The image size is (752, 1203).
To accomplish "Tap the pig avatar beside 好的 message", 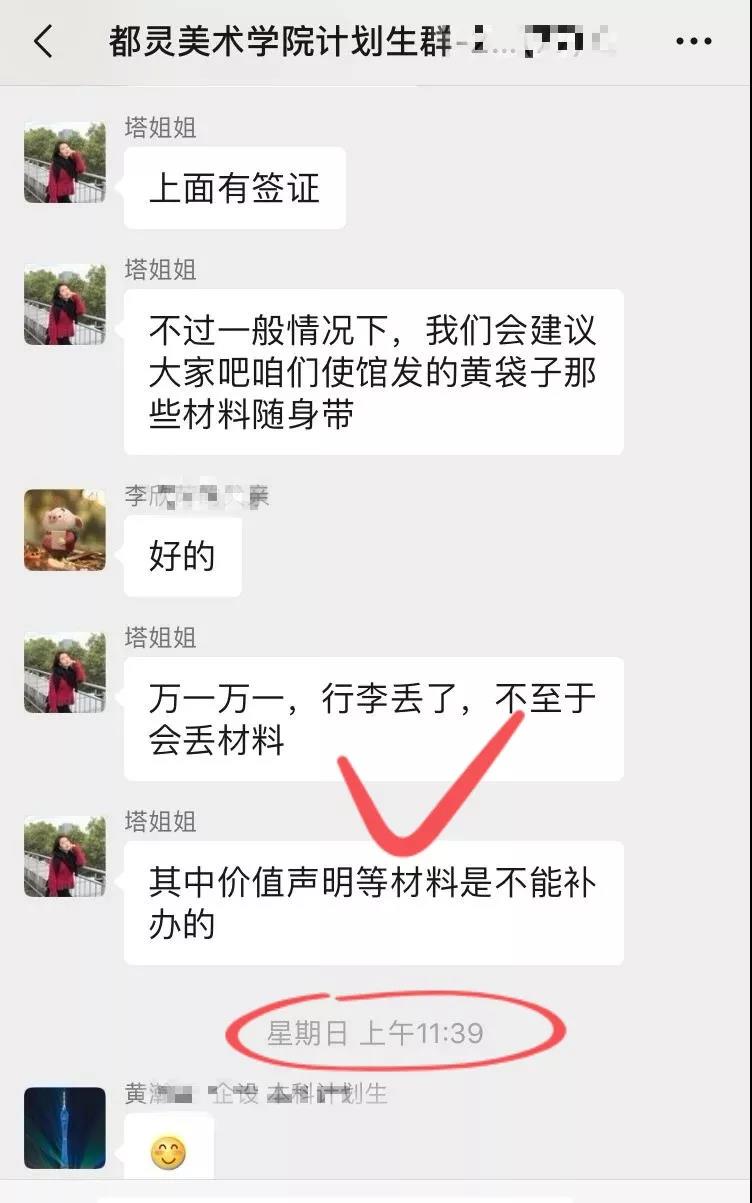I will (x=65, y=530).
